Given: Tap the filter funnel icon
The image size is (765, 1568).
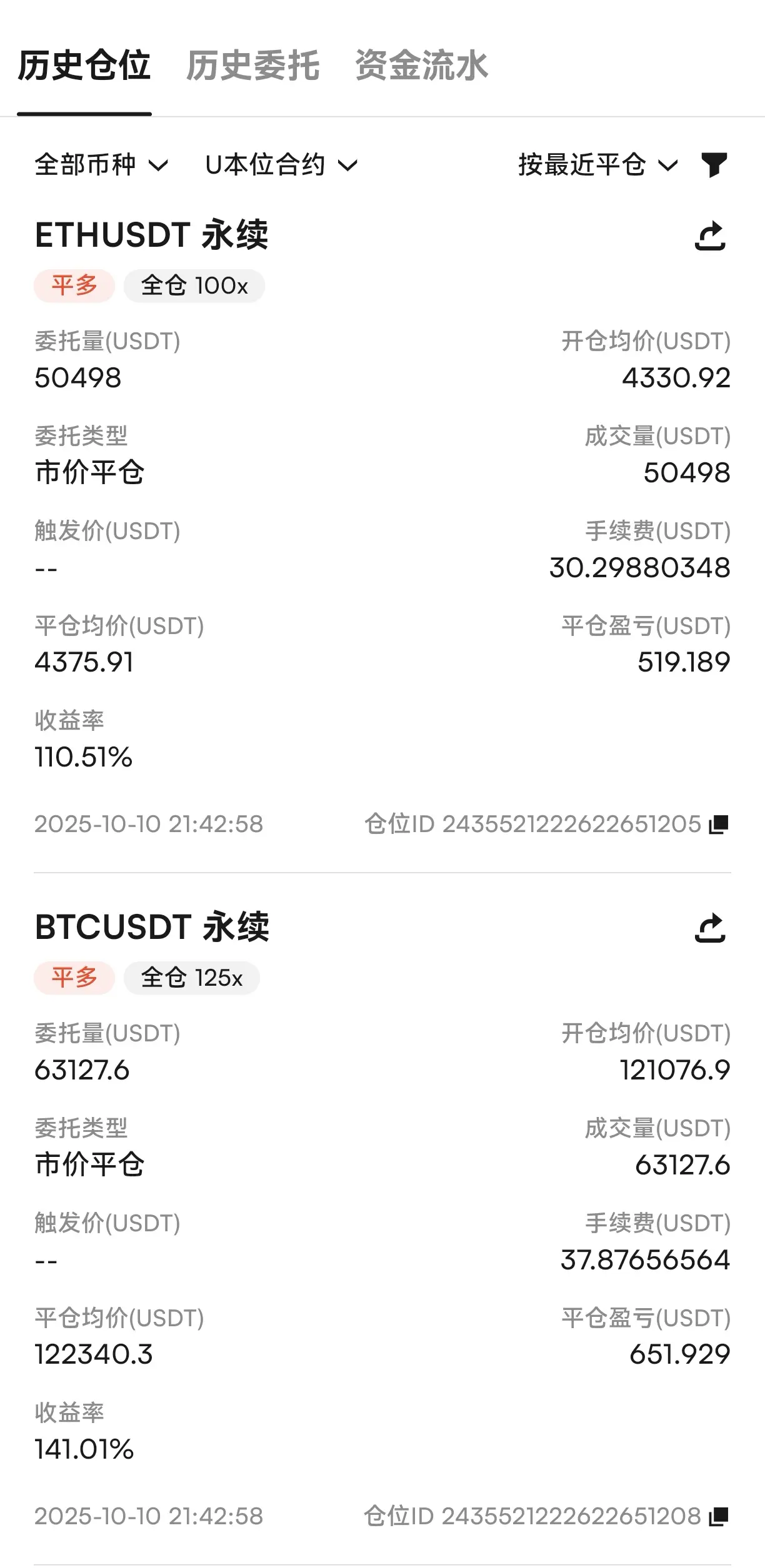Looking at the screenshot, I should [x=714, y=165].
